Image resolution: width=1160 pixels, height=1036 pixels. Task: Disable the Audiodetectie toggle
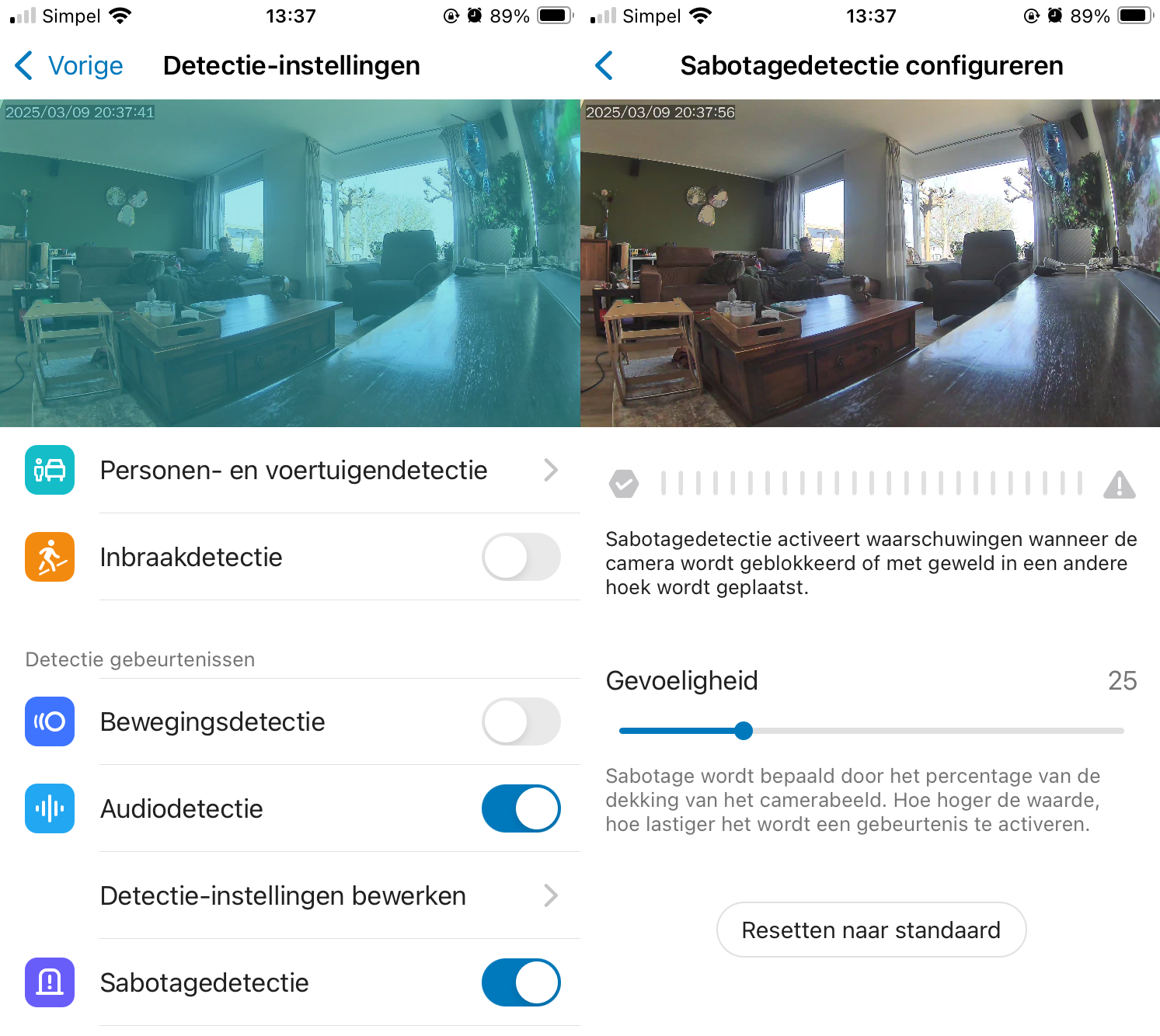521,808
